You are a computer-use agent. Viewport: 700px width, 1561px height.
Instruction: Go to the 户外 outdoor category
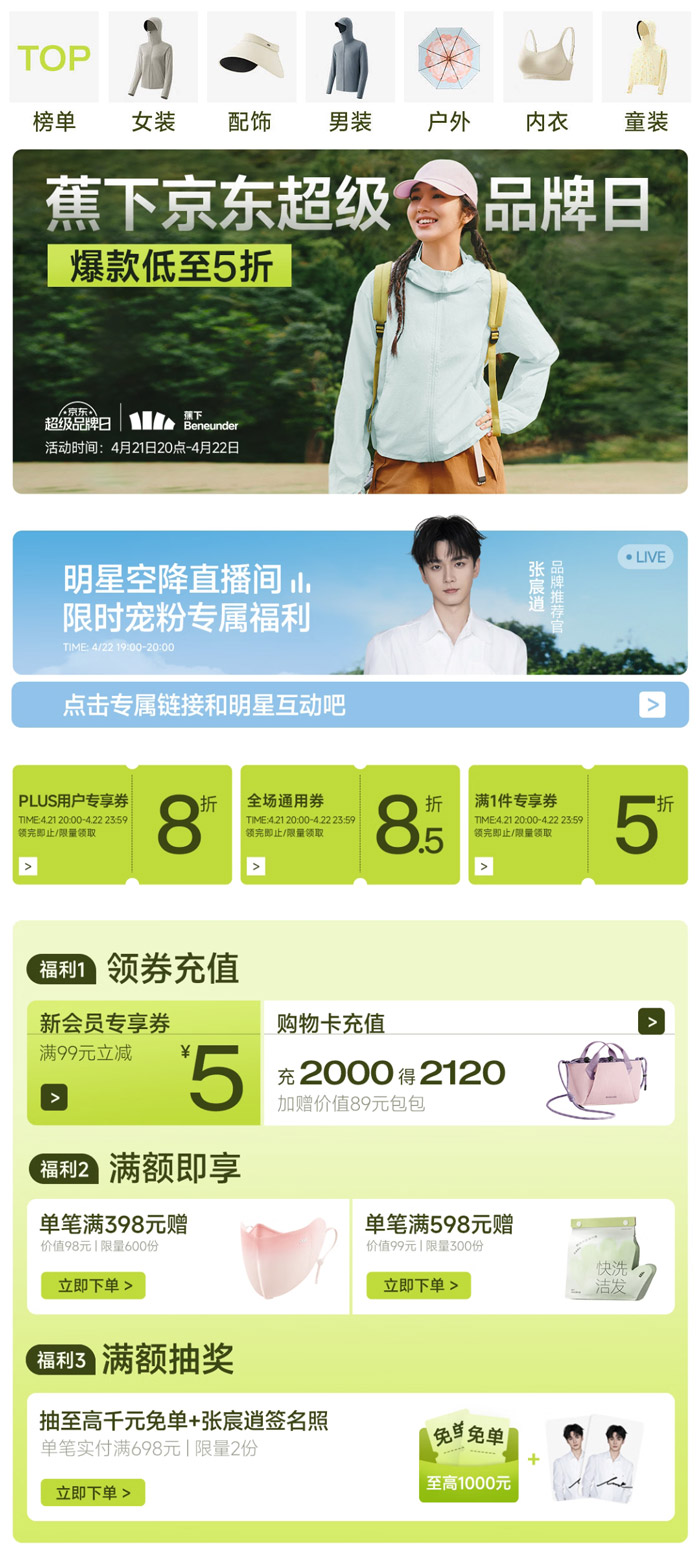click(448, 72)
